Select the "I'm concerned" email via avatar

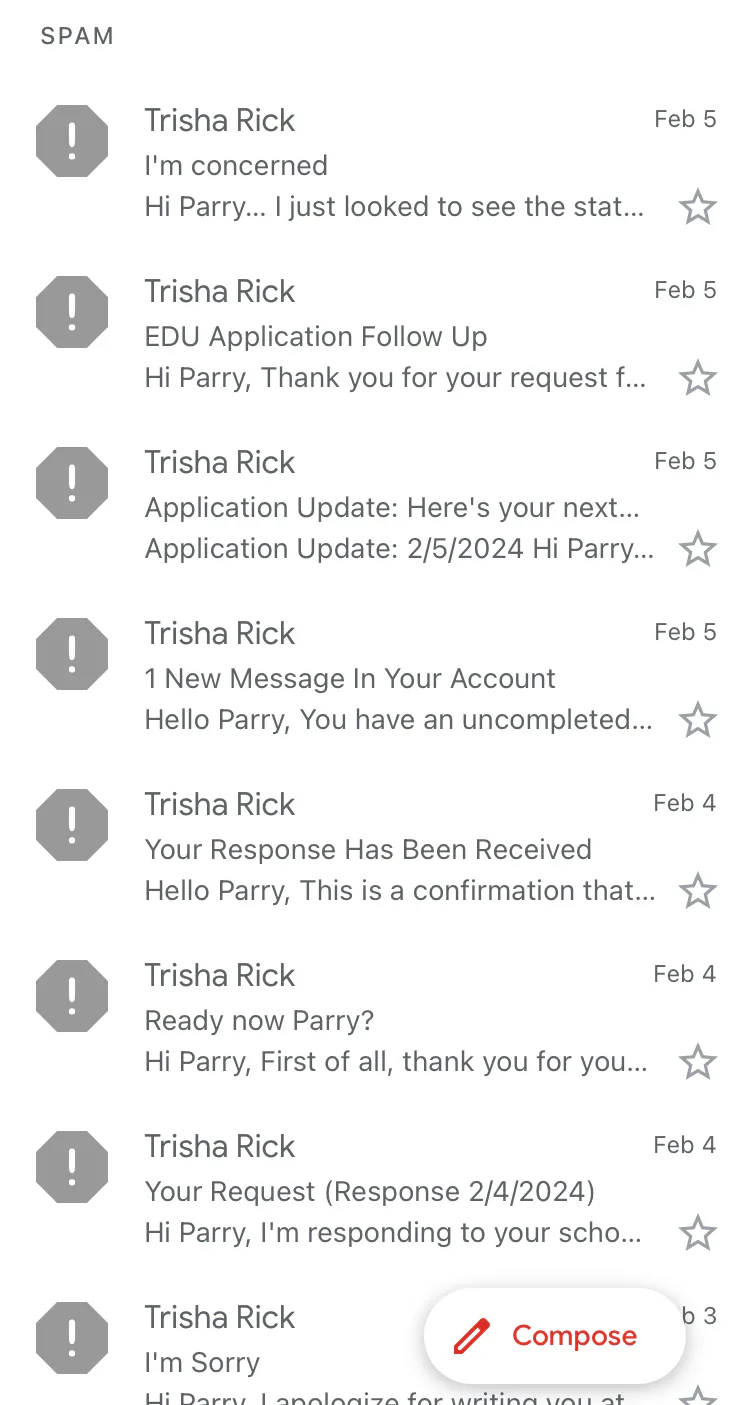[72, 142]
